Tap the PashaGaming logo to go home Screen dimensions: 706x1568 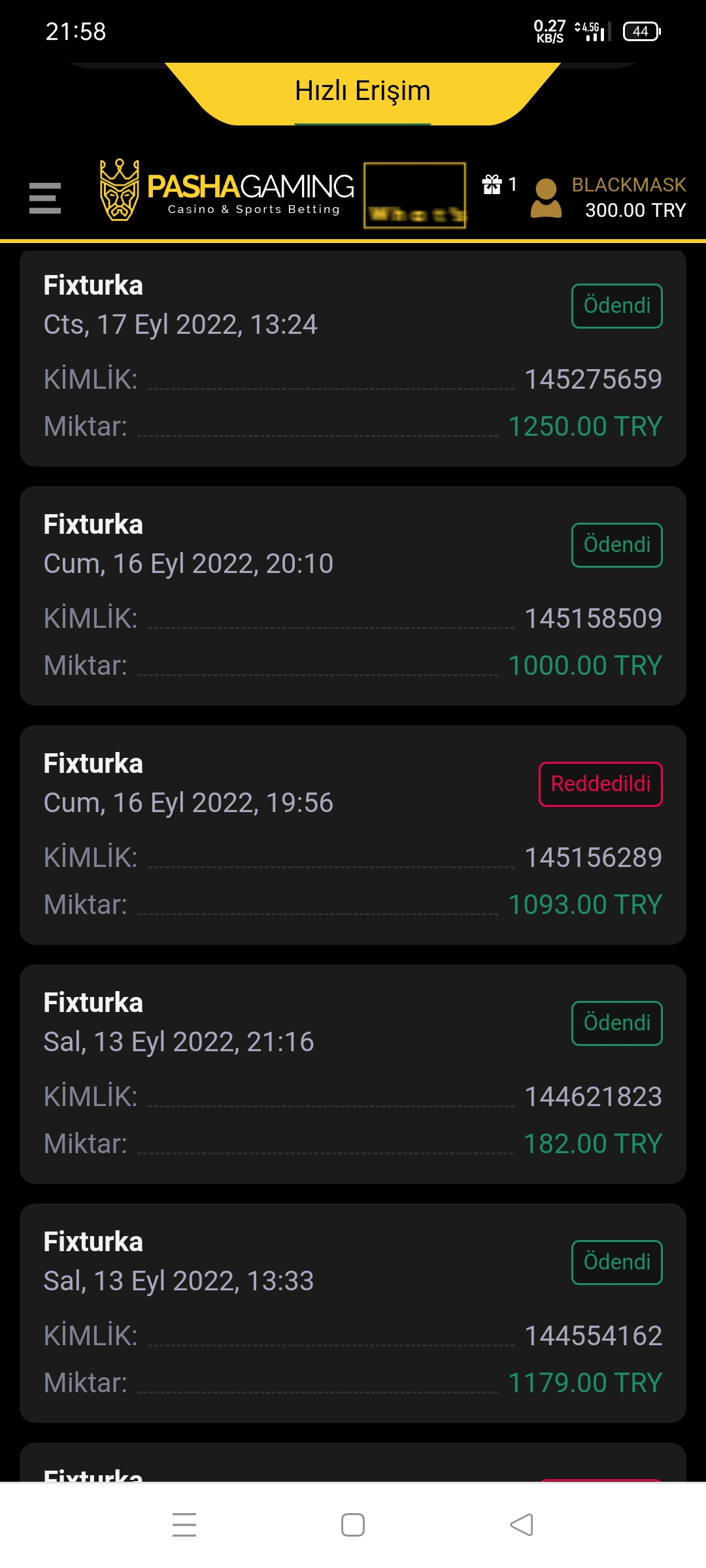[x=226, y=190]
